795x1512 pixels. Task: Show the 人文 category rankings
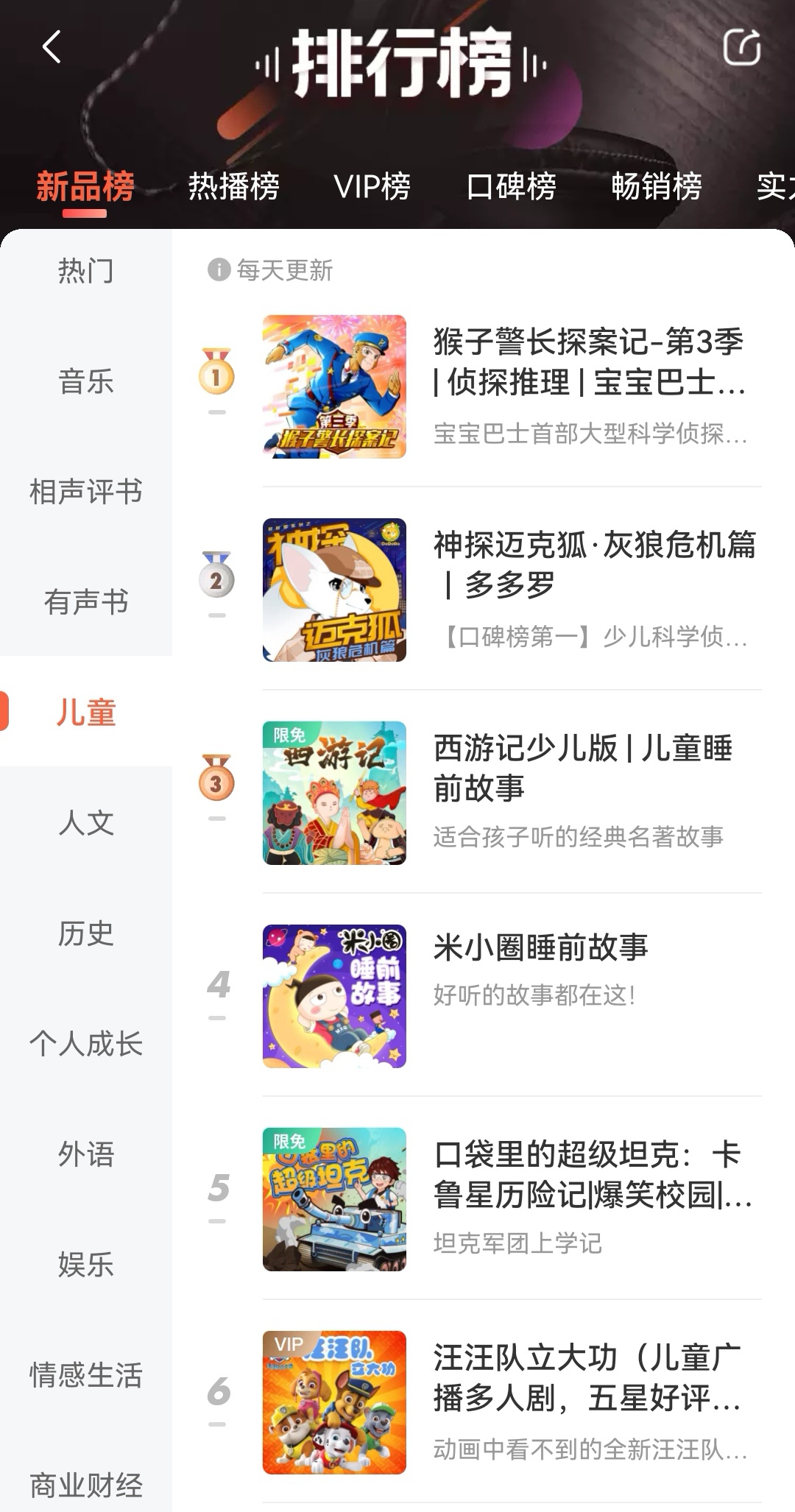[x=86, y=823]
